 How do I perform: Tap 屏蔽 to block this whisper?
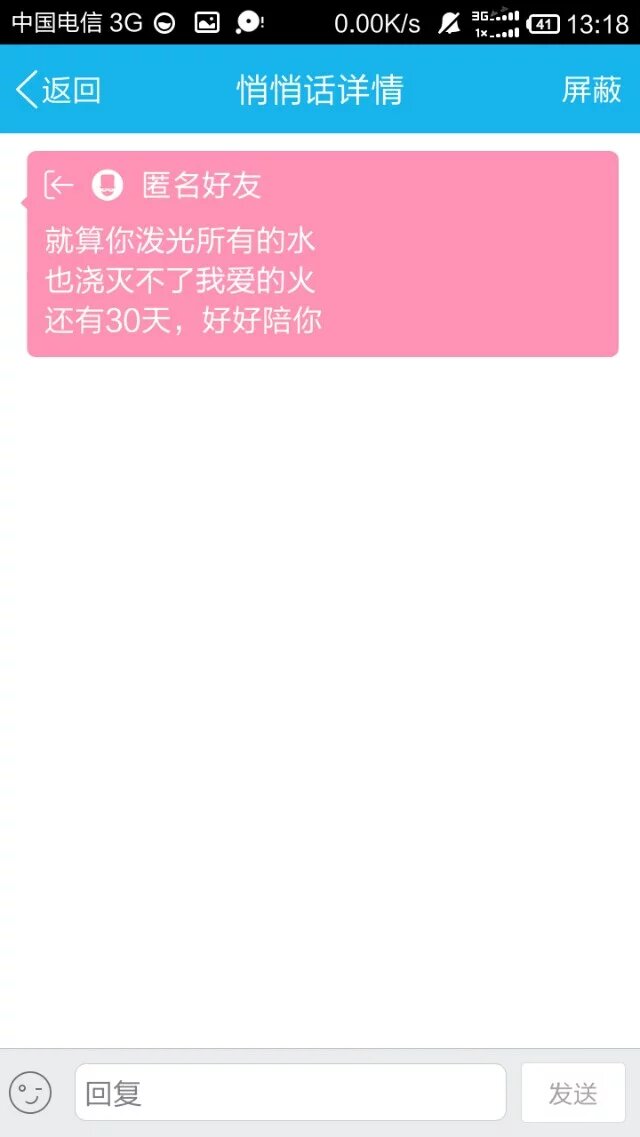point(591,90)
